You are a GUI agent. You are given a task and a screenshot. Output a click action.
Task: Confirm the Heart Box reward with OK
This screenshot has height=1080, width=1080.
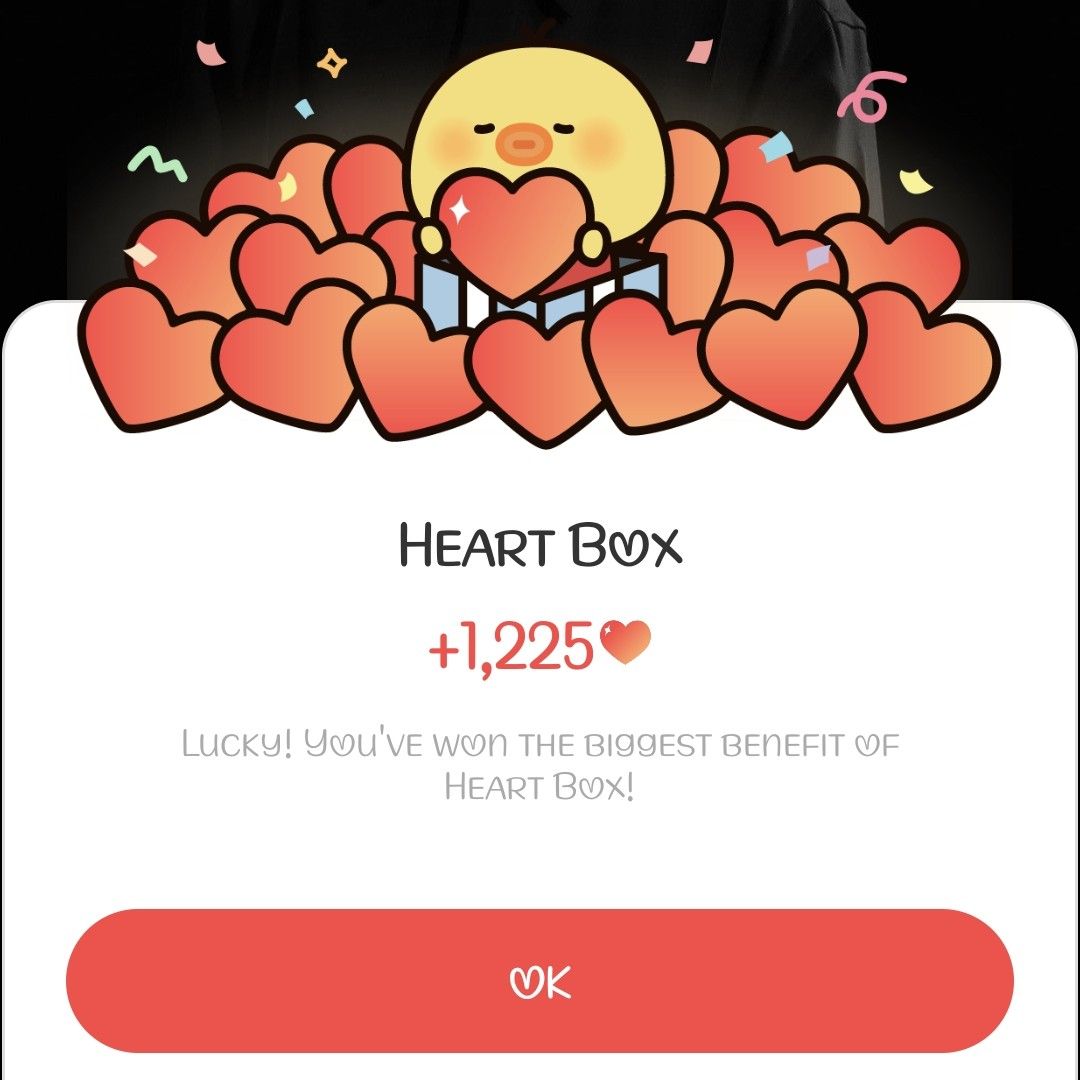[x=540, y=981]
